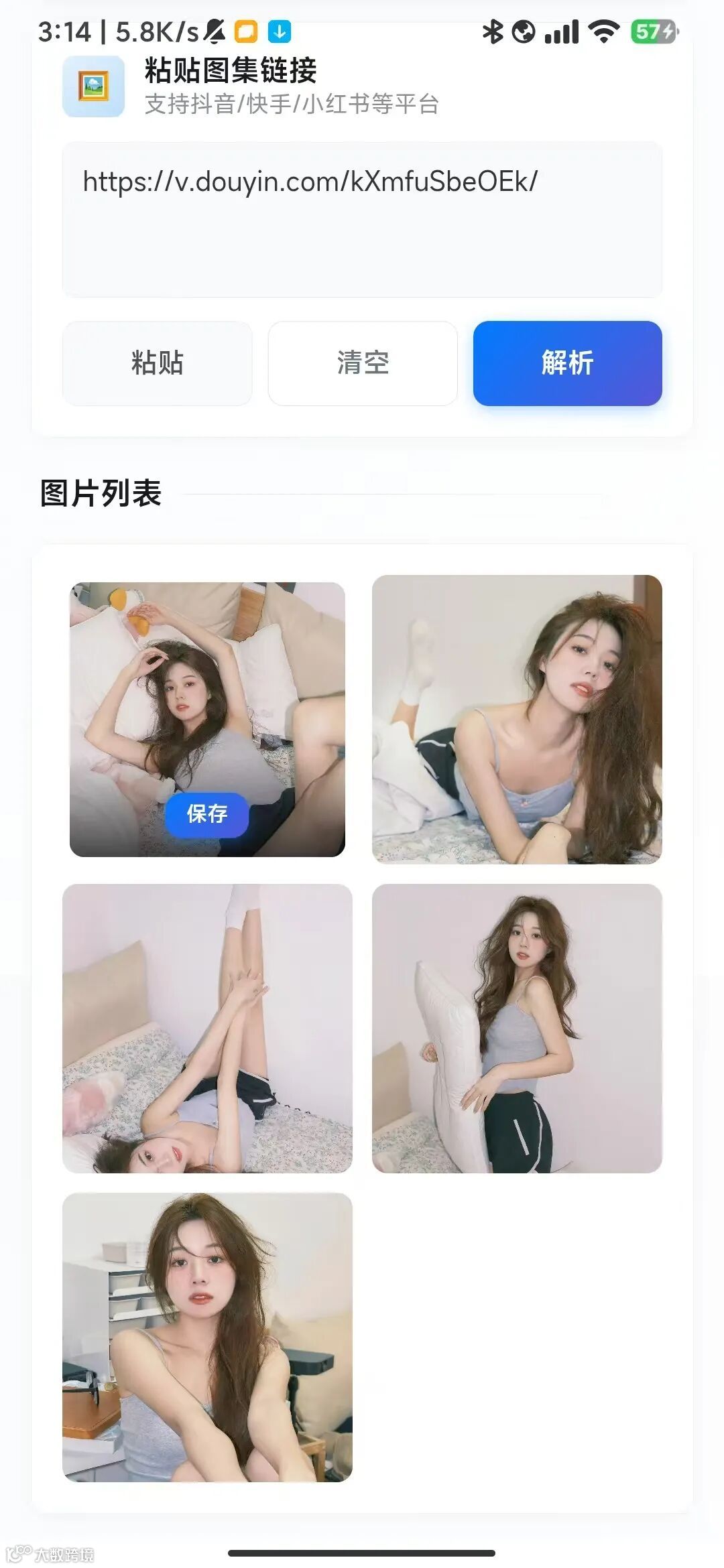View the last close-up portrait image

click(x=207, y=1337)
